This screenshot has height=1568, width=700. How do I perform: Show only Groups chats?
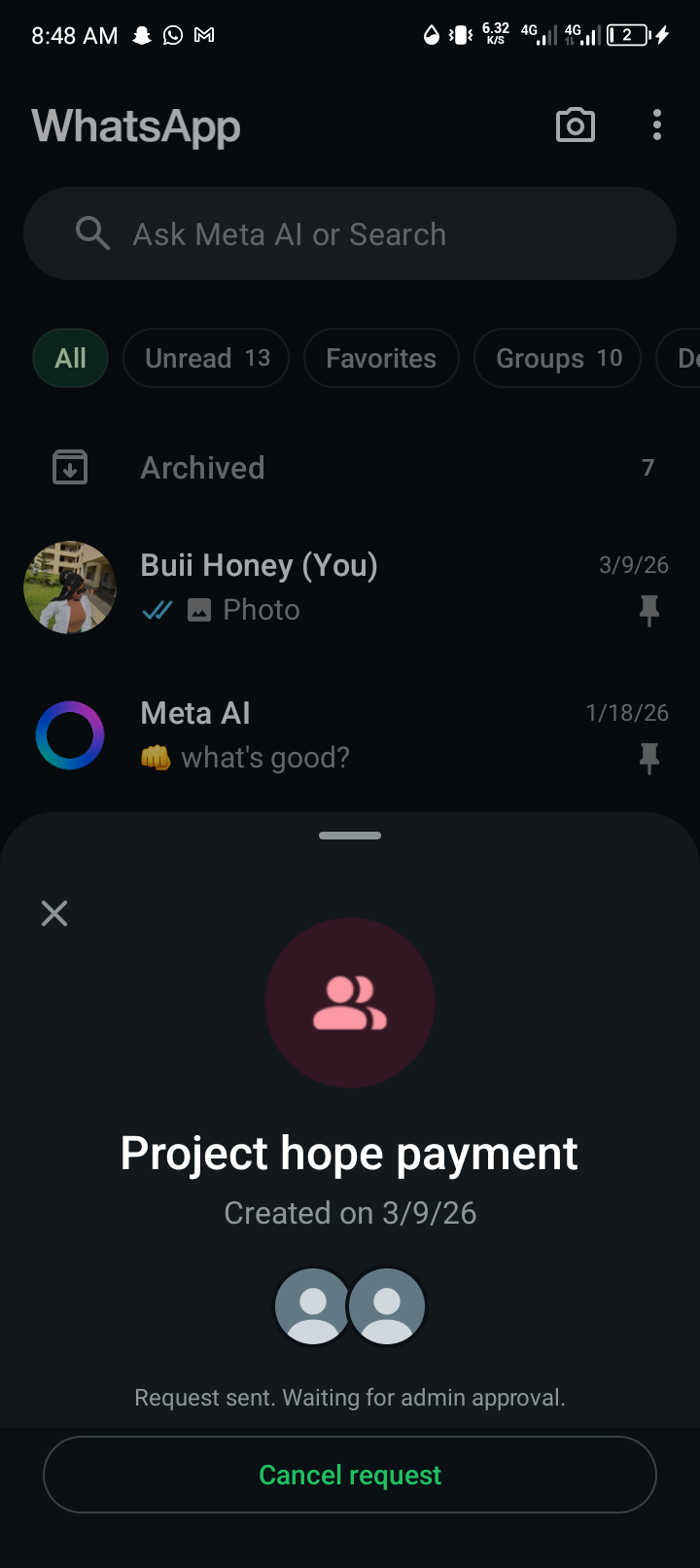[x=558, y=358]
